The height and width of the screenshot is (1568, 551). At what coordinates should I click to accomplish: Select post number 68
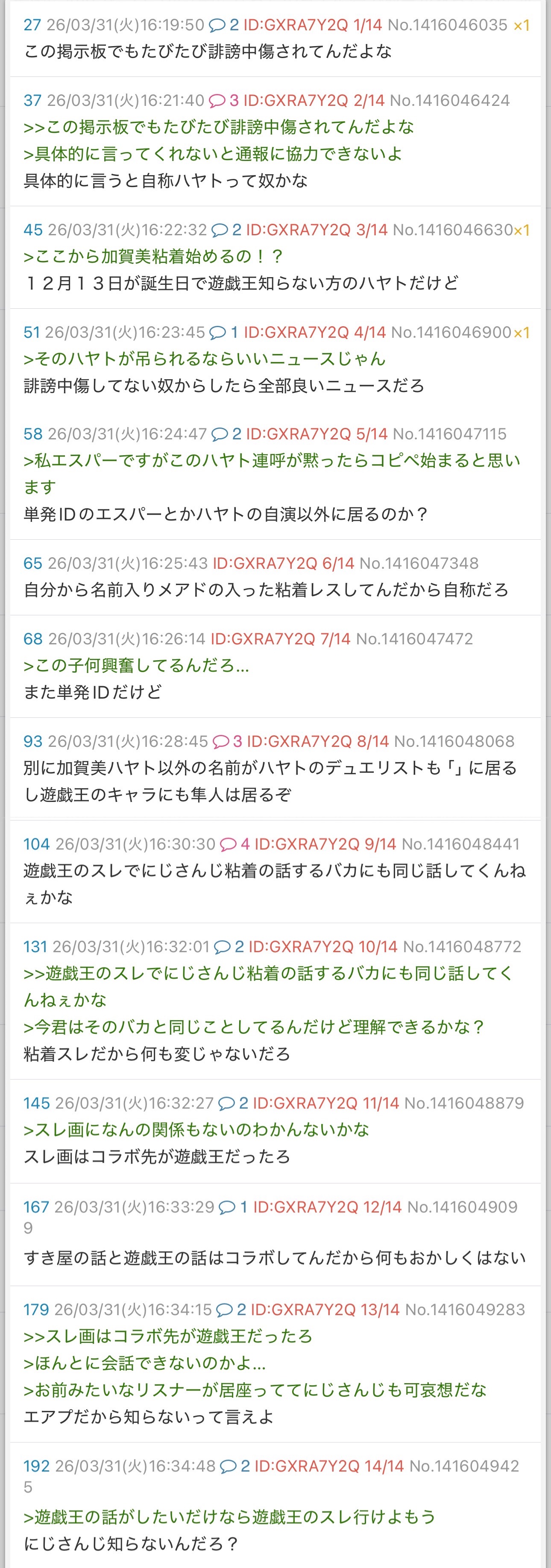[x=33, y=638]
